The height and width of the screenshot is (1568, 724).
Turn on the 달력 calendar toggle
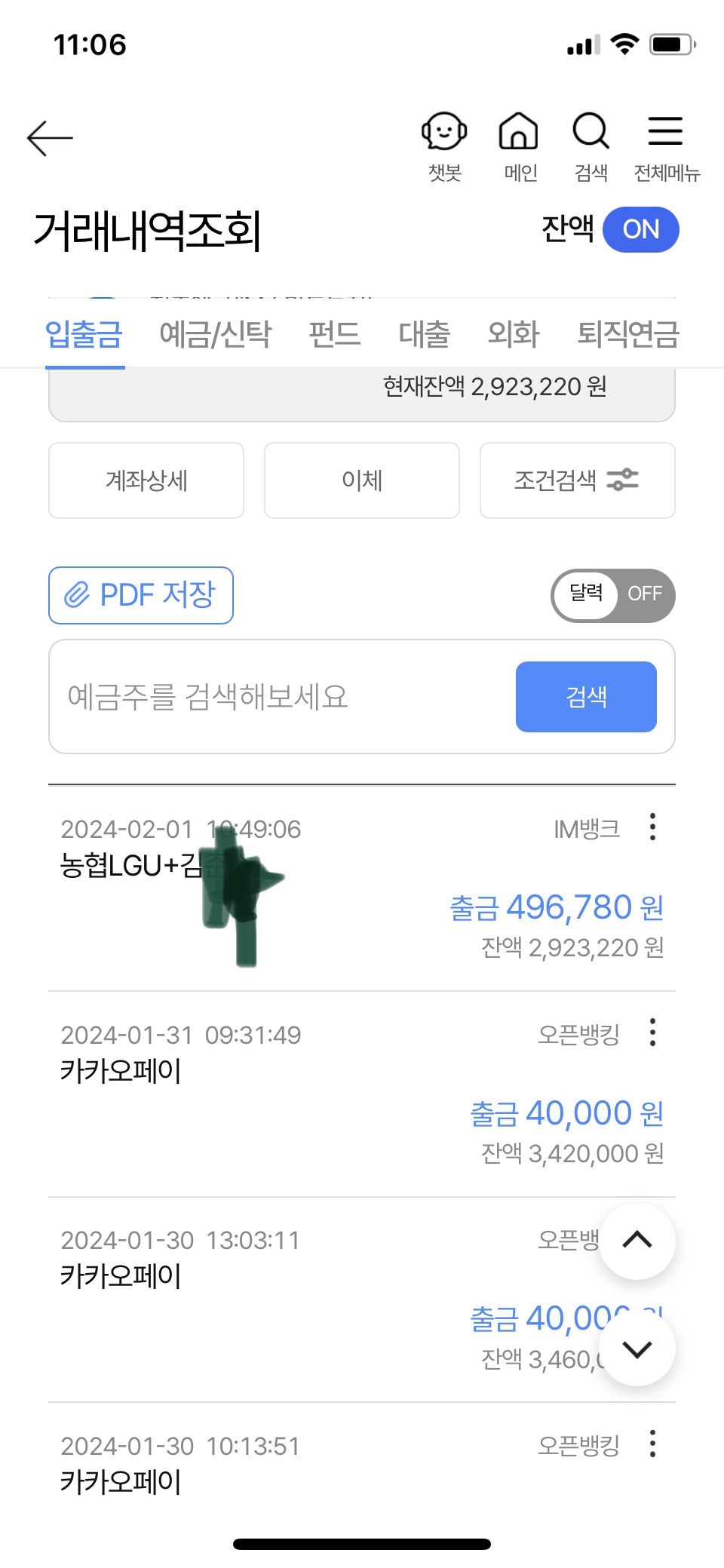click(612, 595)
